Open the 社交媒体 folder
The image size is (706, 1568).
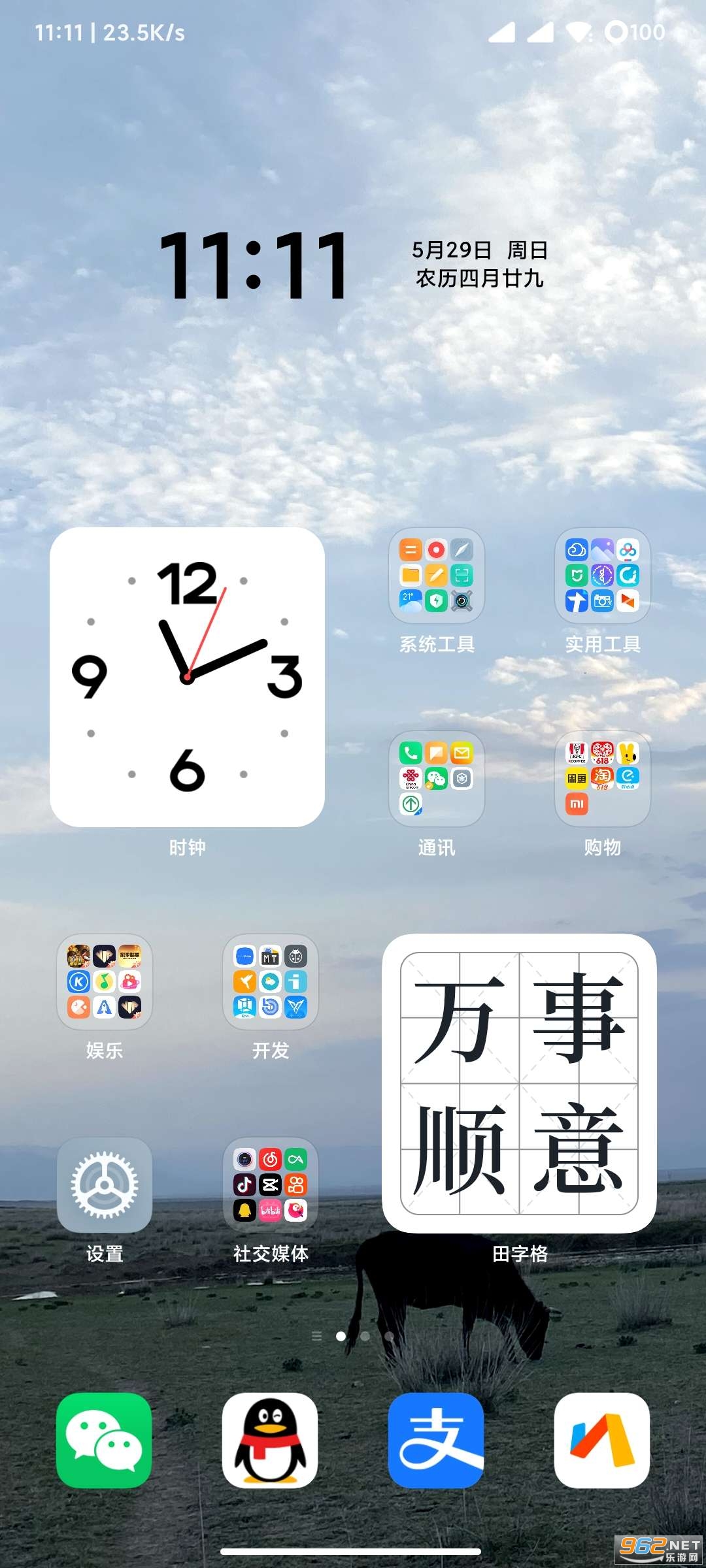[270, 1185]
